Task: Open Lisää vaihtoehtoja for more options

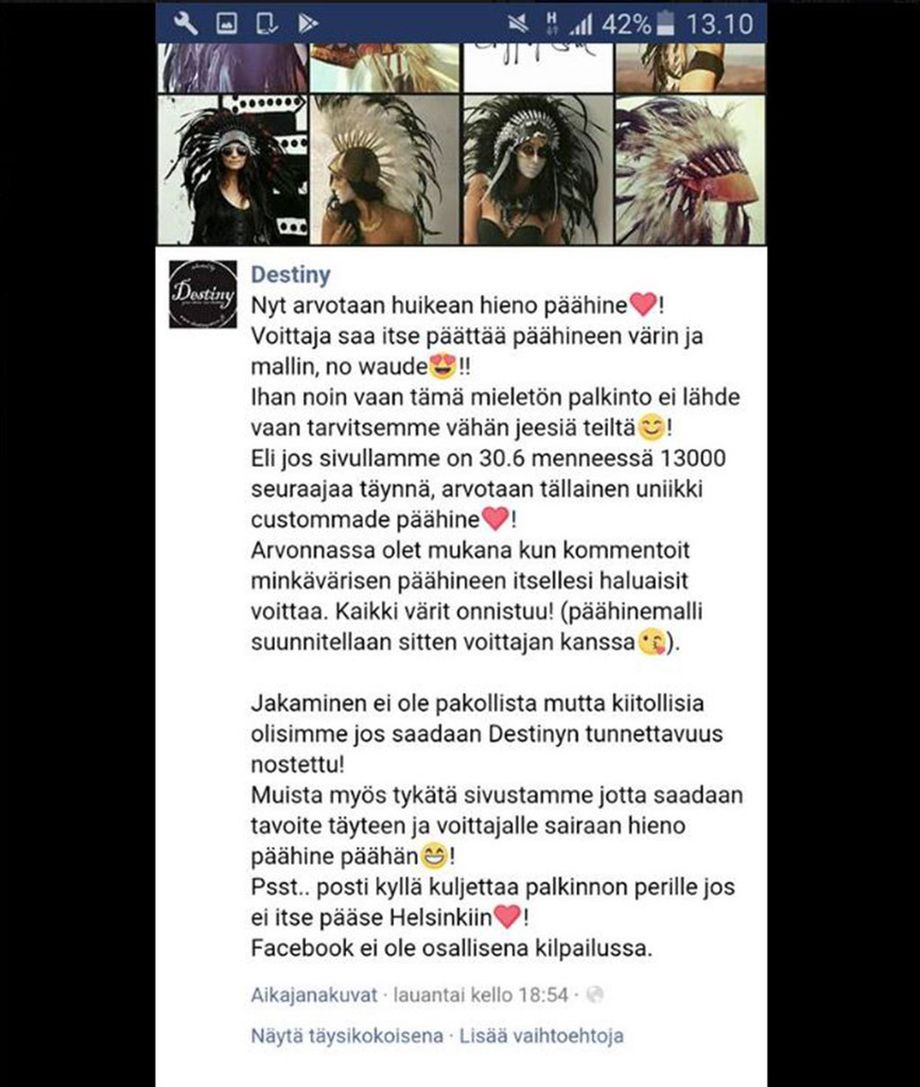Action: click(x=541, y=1036)
